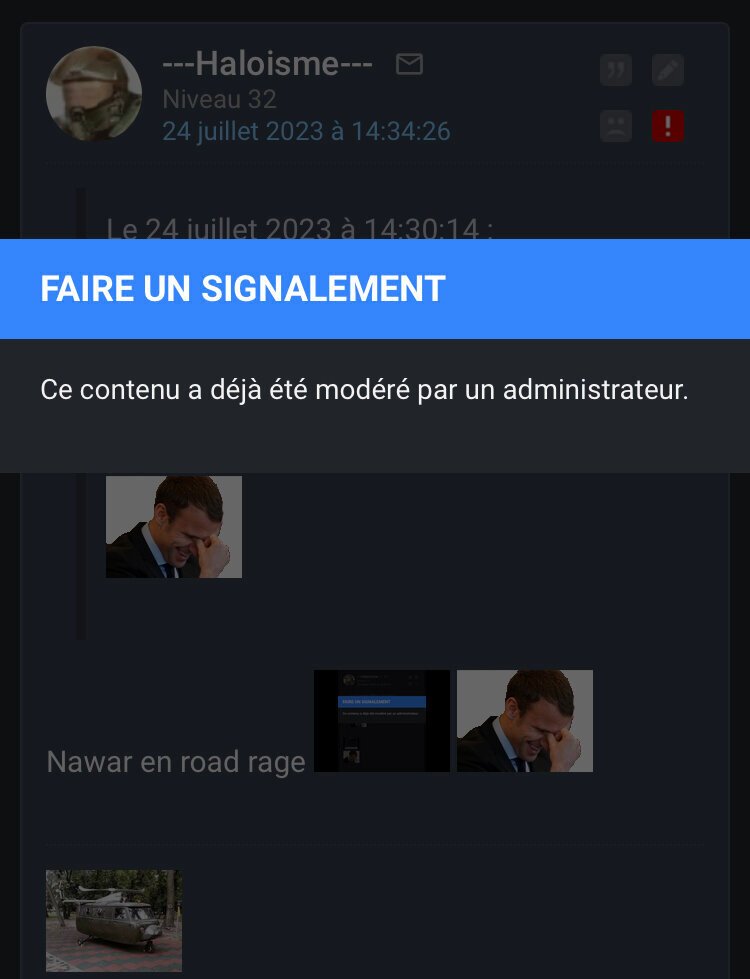Open the ---Haloisme--- profile name

click(267, 64)
